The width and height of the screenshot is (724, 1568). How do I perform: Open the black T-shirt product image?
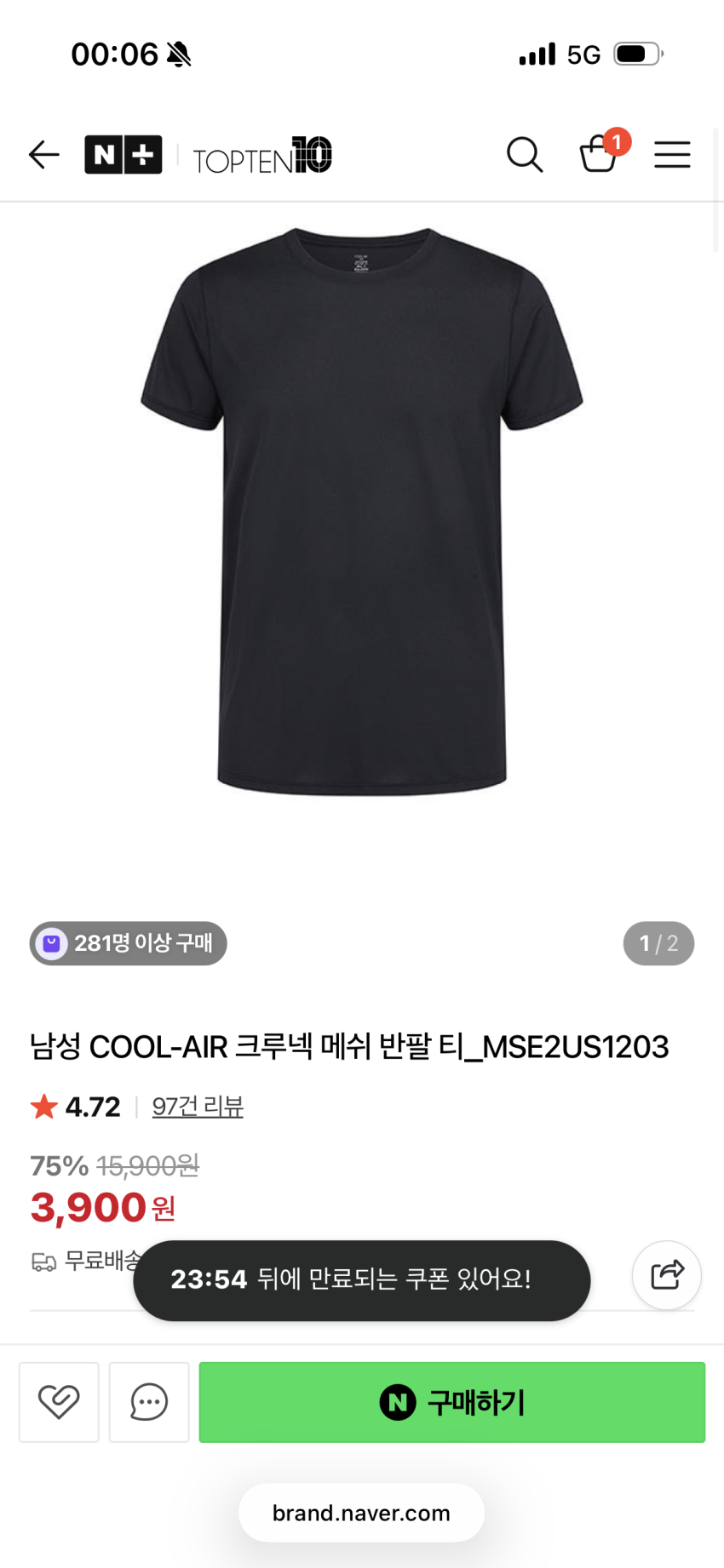tap(362, 511)
